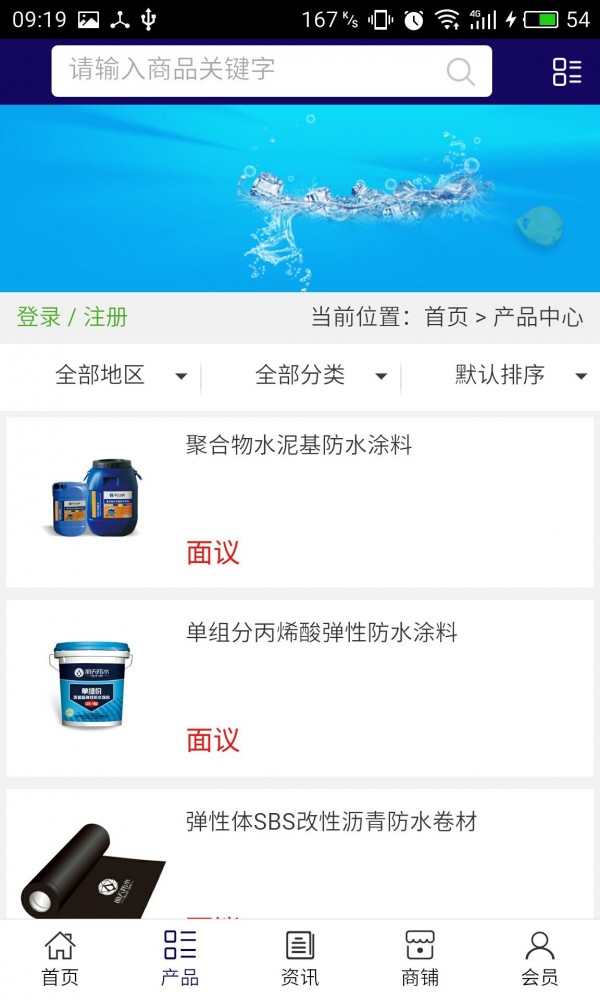
Task: Open 聚合物水泥基防水涂料 product card
Action: [300, 502]
